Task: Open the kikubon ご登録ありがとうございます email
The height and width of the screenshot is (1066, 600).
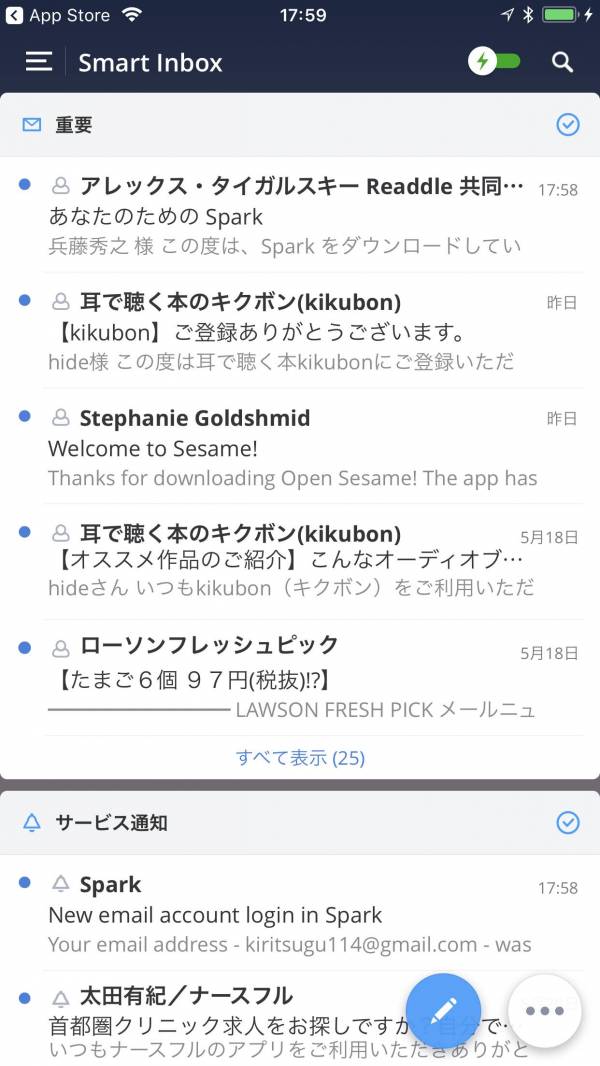Action: point(300,331)
